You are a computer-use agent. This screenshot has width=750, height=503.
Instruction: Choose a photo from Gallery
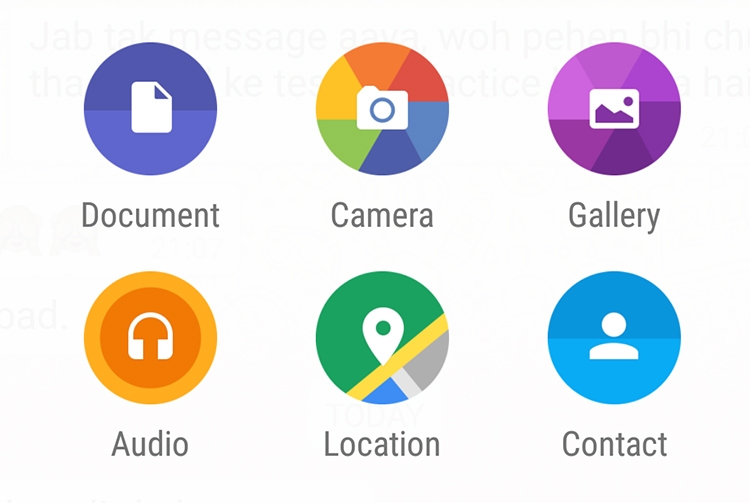click(614, 109)
